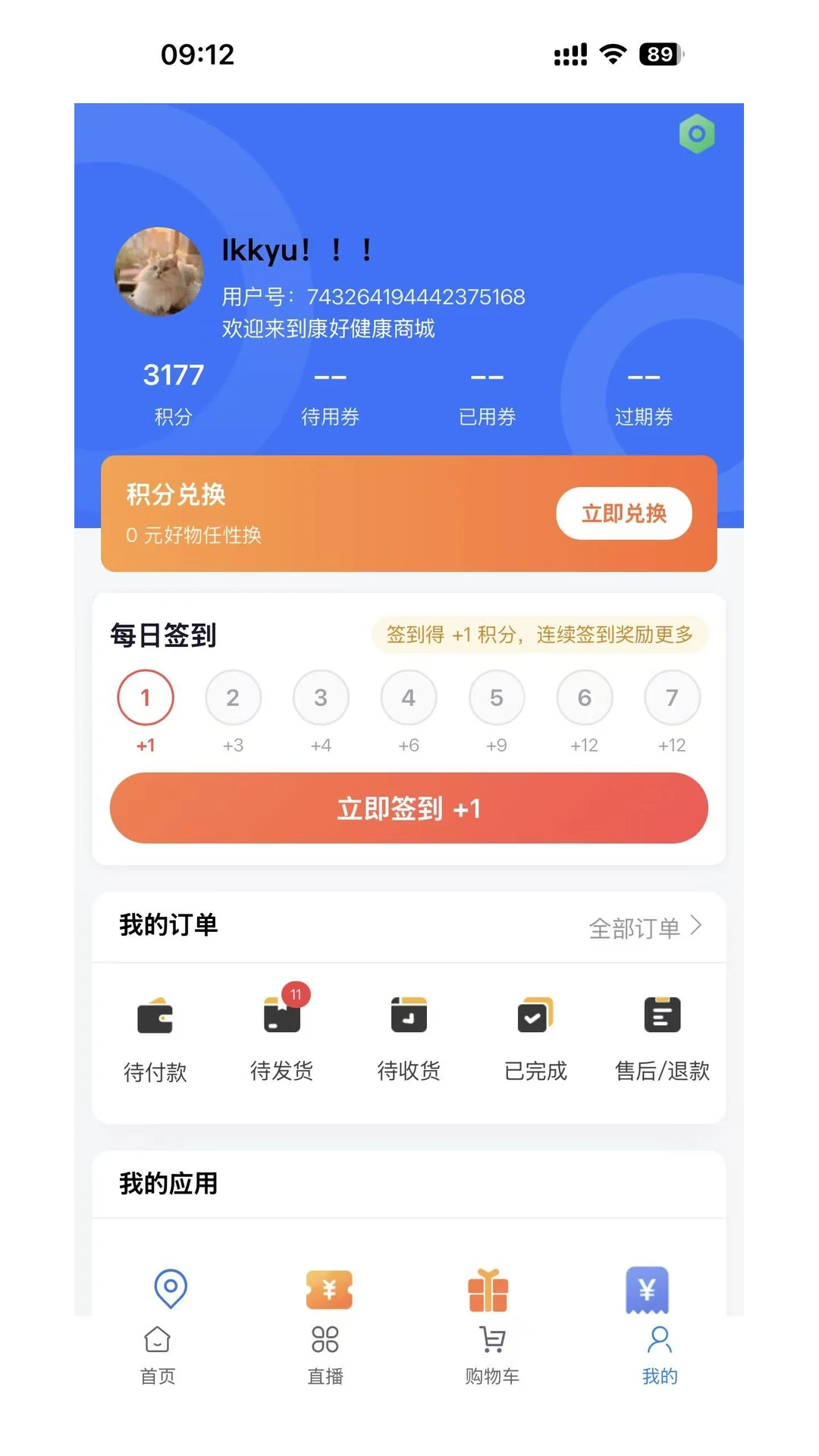View 待用券 unused coupons
The height and width of the screenshot is (1456, 819).
click(330, 394)
